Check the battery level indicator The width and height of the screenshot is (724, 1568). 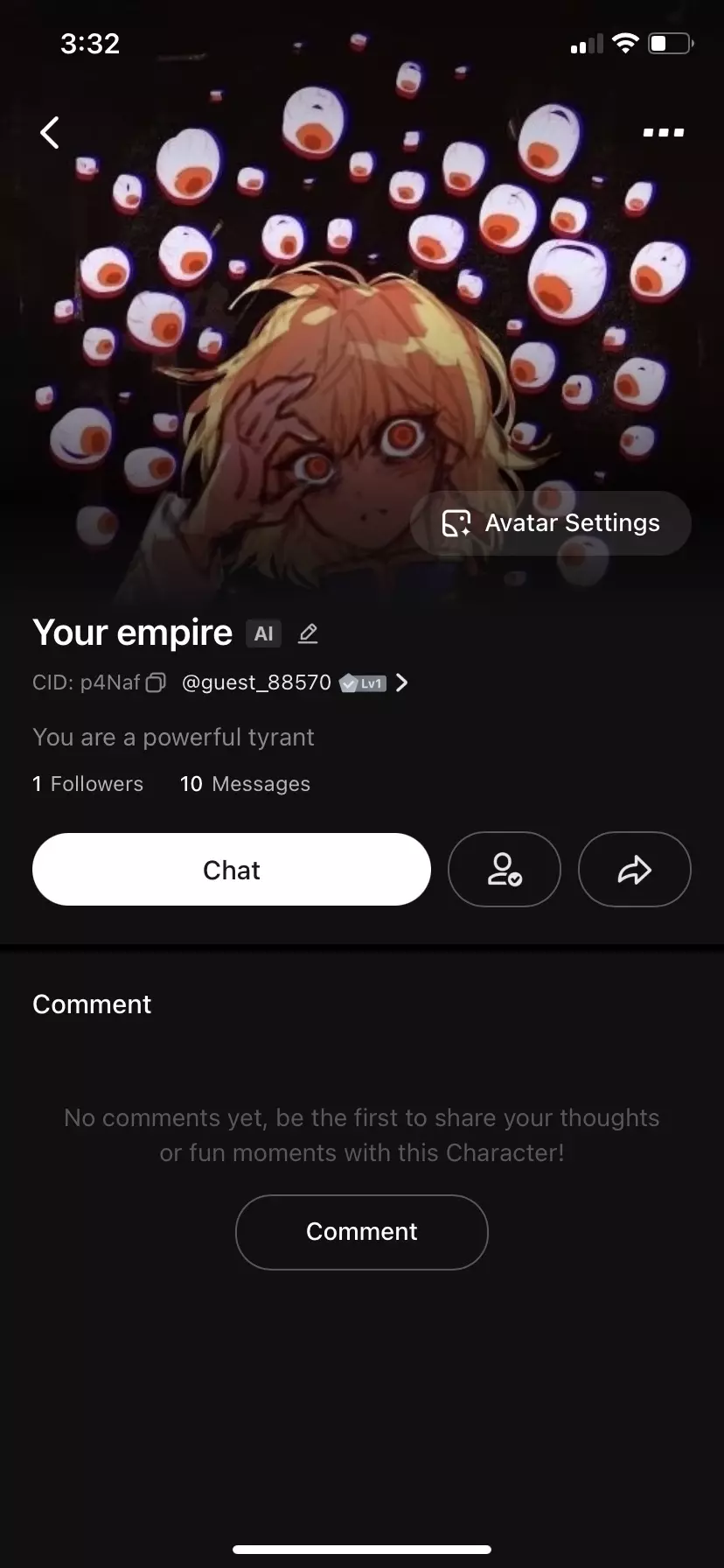[x=669, y=42]
